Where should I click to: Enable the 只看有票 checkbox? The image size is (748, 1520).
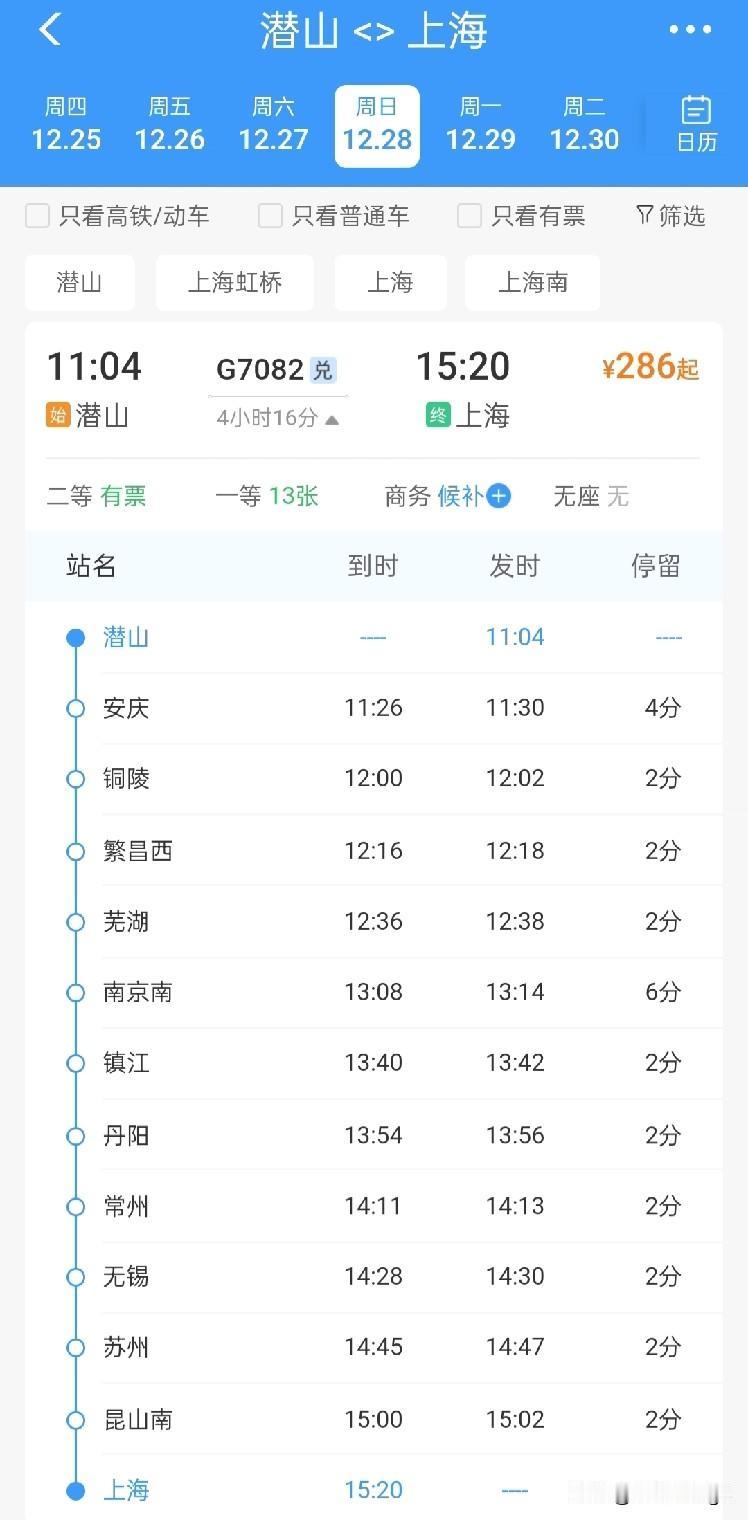tap(468, 215)
